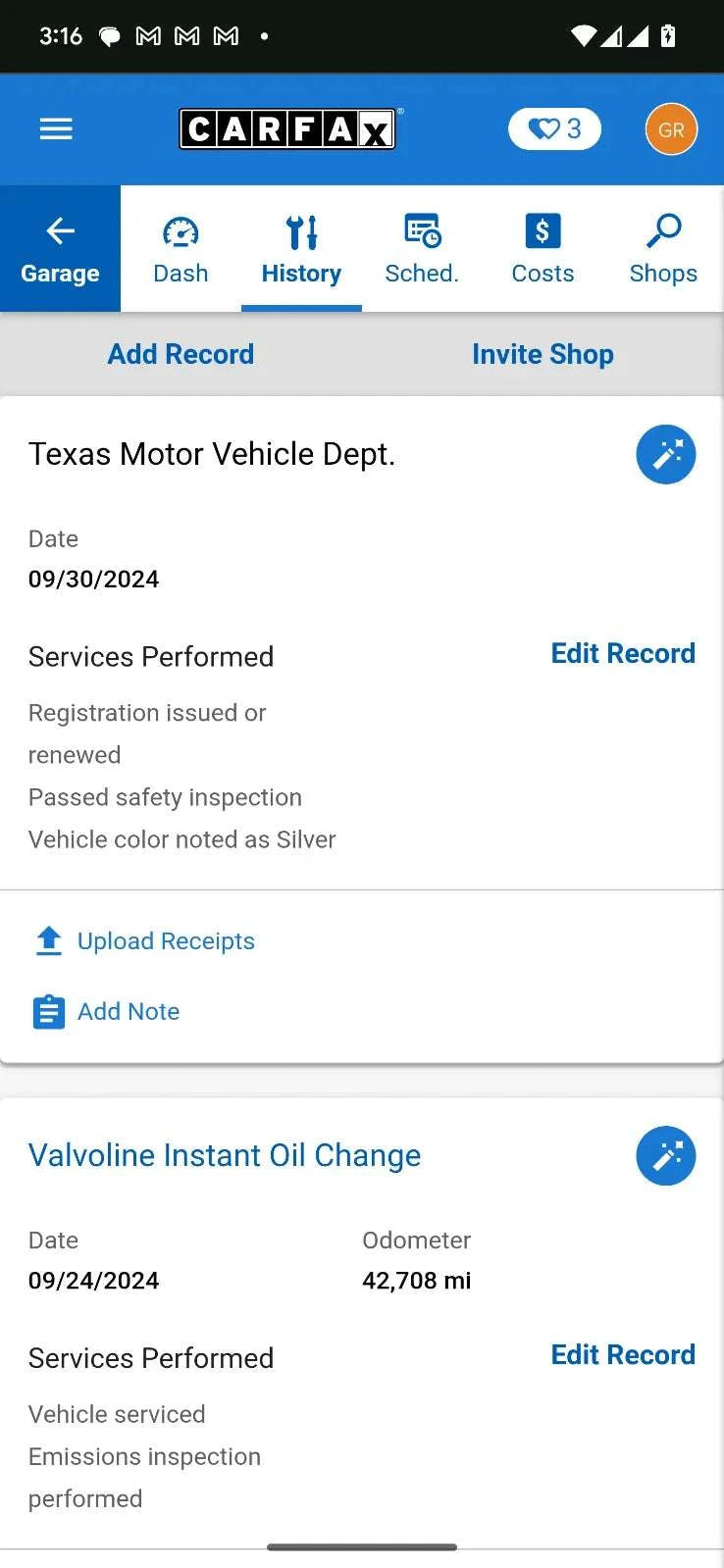
Task: Switch to the Sched. tab
Action: [x=422, y=250]
